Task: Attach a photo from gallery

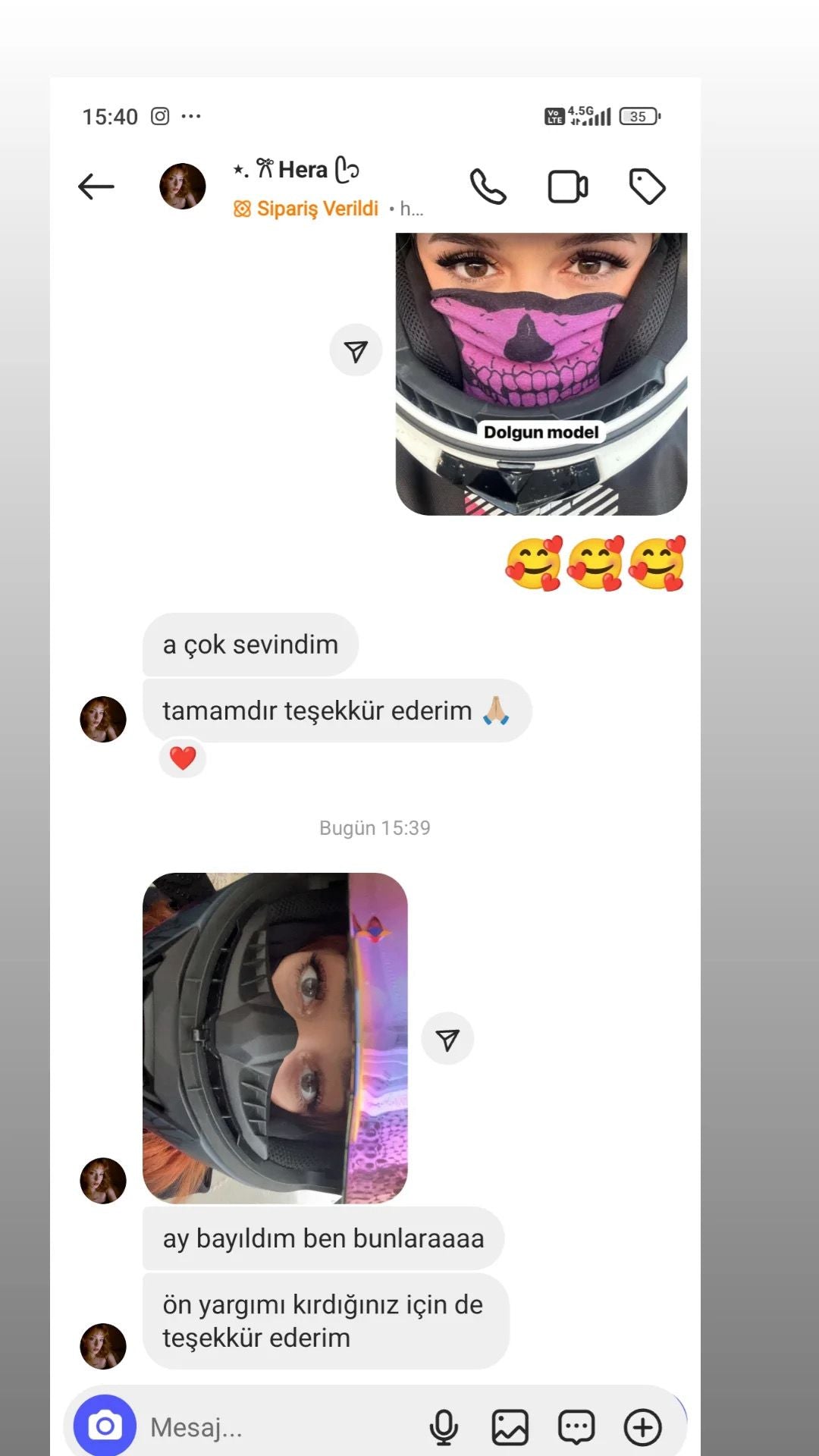Action: [x=510, y=1427]
